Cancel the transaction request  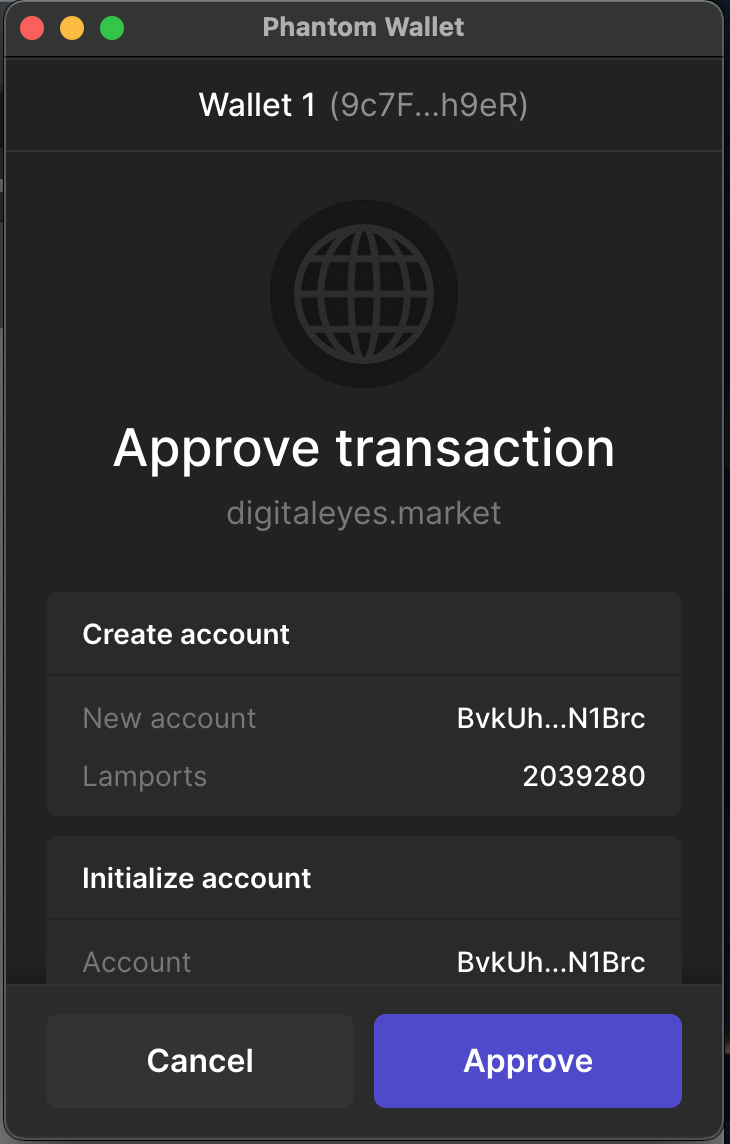click(x=200, y=1060)
